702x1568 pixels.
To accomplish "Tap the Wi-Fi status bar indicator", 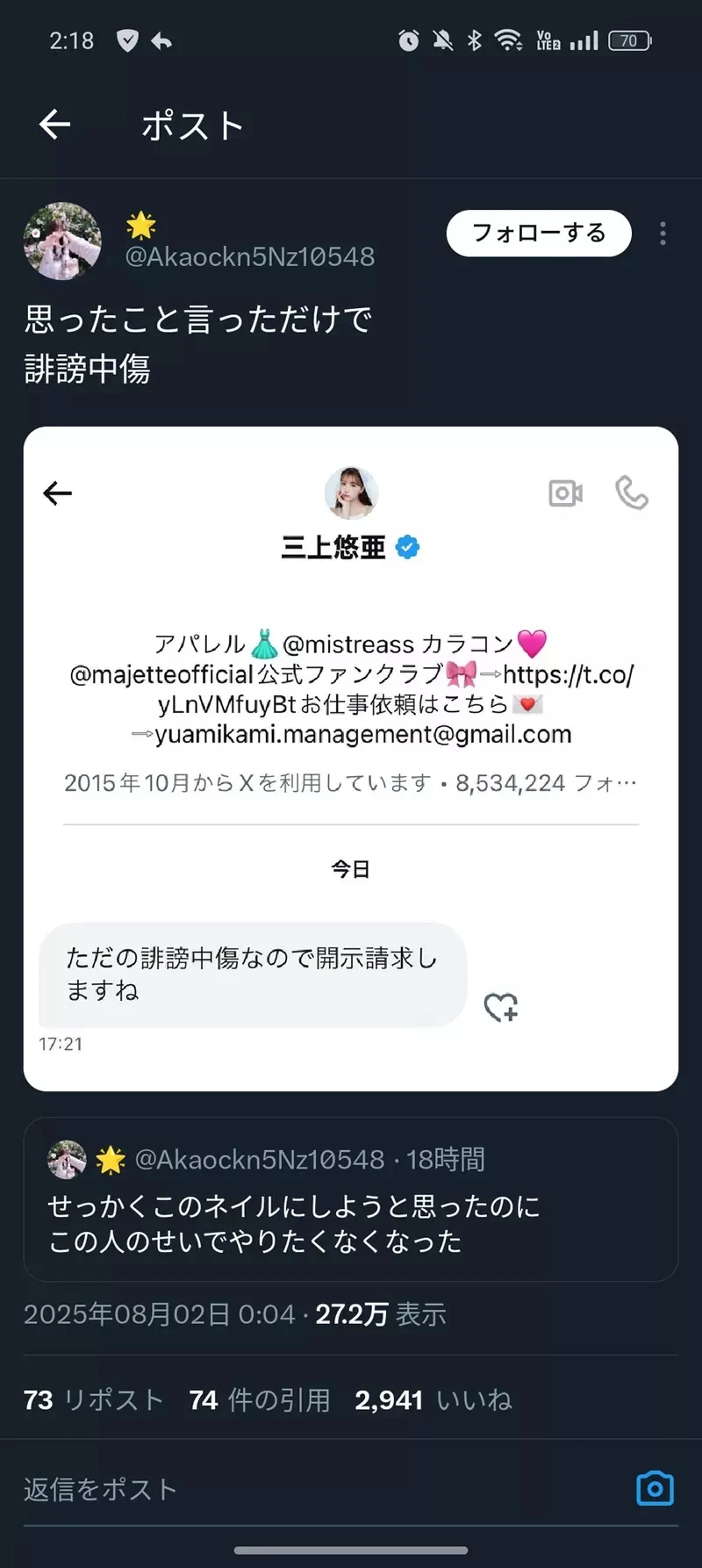I will tap(508, 39).
